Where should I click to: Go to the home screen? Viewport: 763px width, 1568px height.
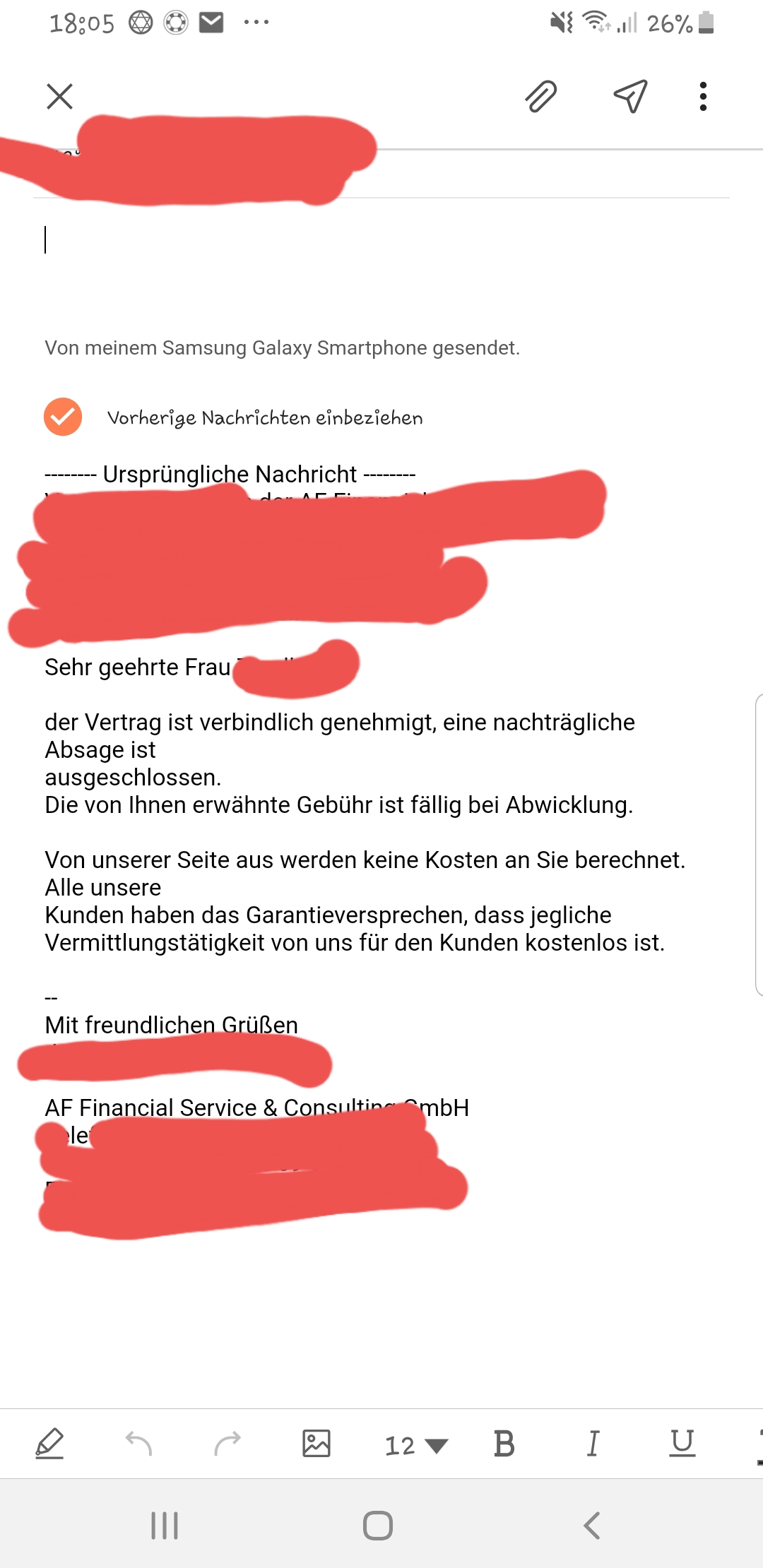coord(378,1526)
